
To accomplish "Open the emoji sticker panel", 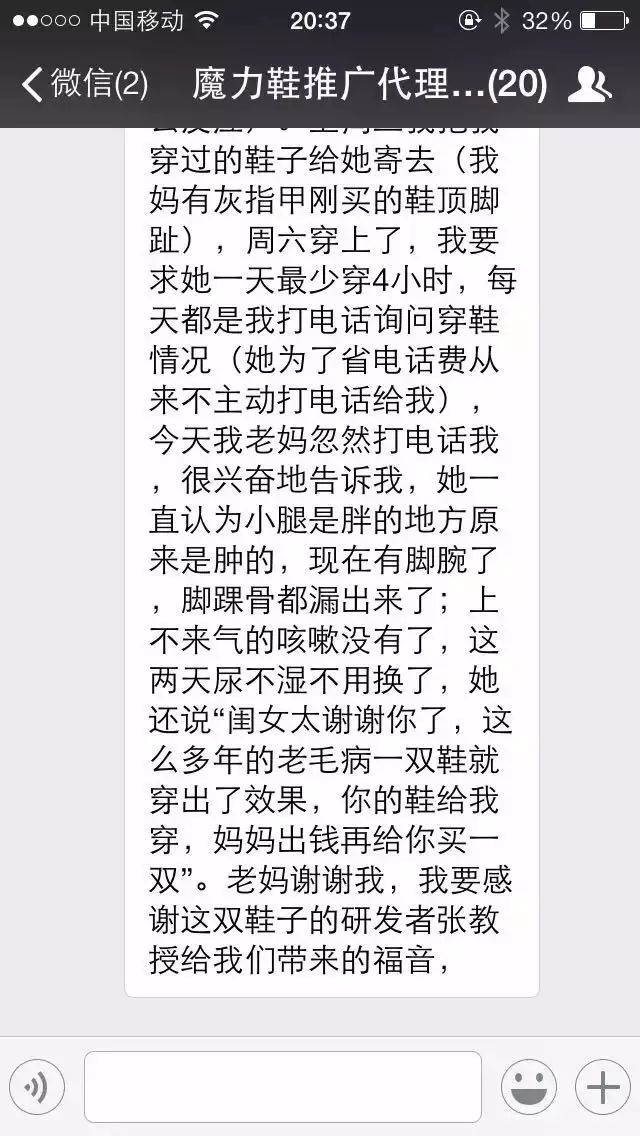I will (529, 1087).
